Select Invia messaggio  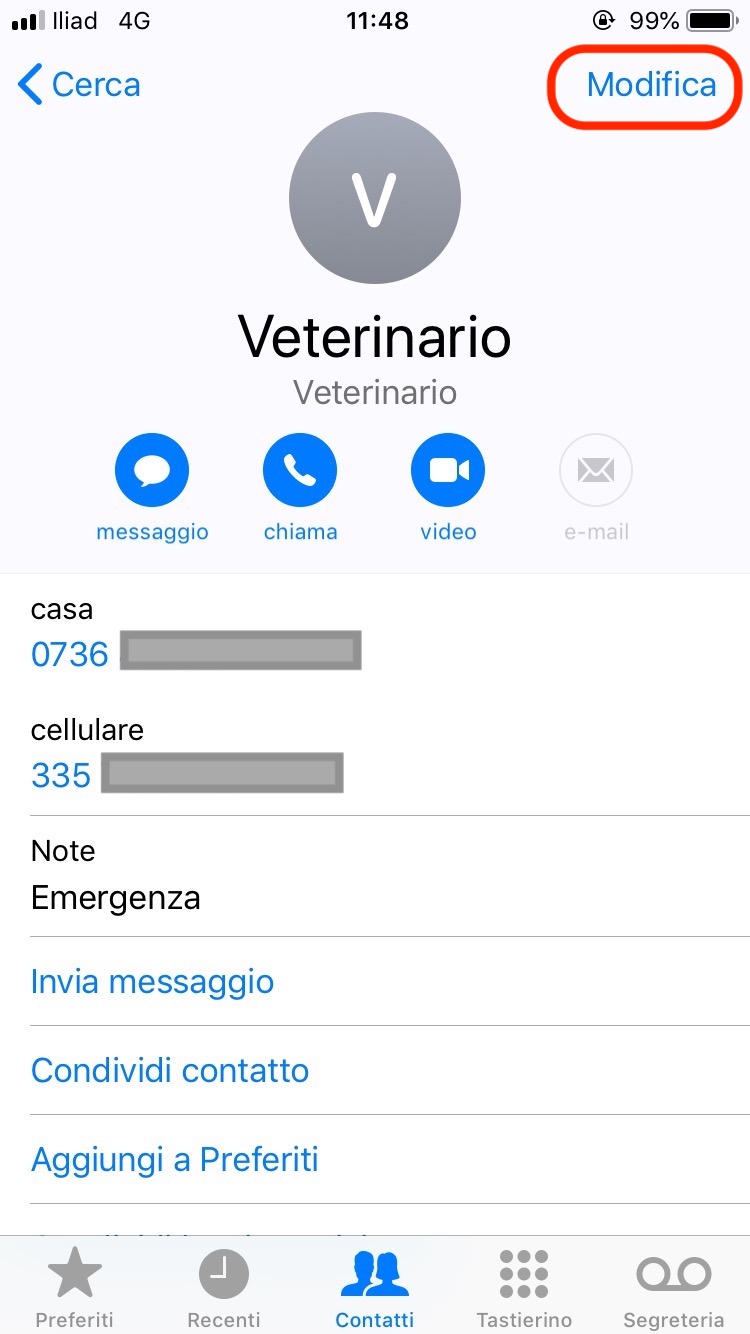coord(152,981)
